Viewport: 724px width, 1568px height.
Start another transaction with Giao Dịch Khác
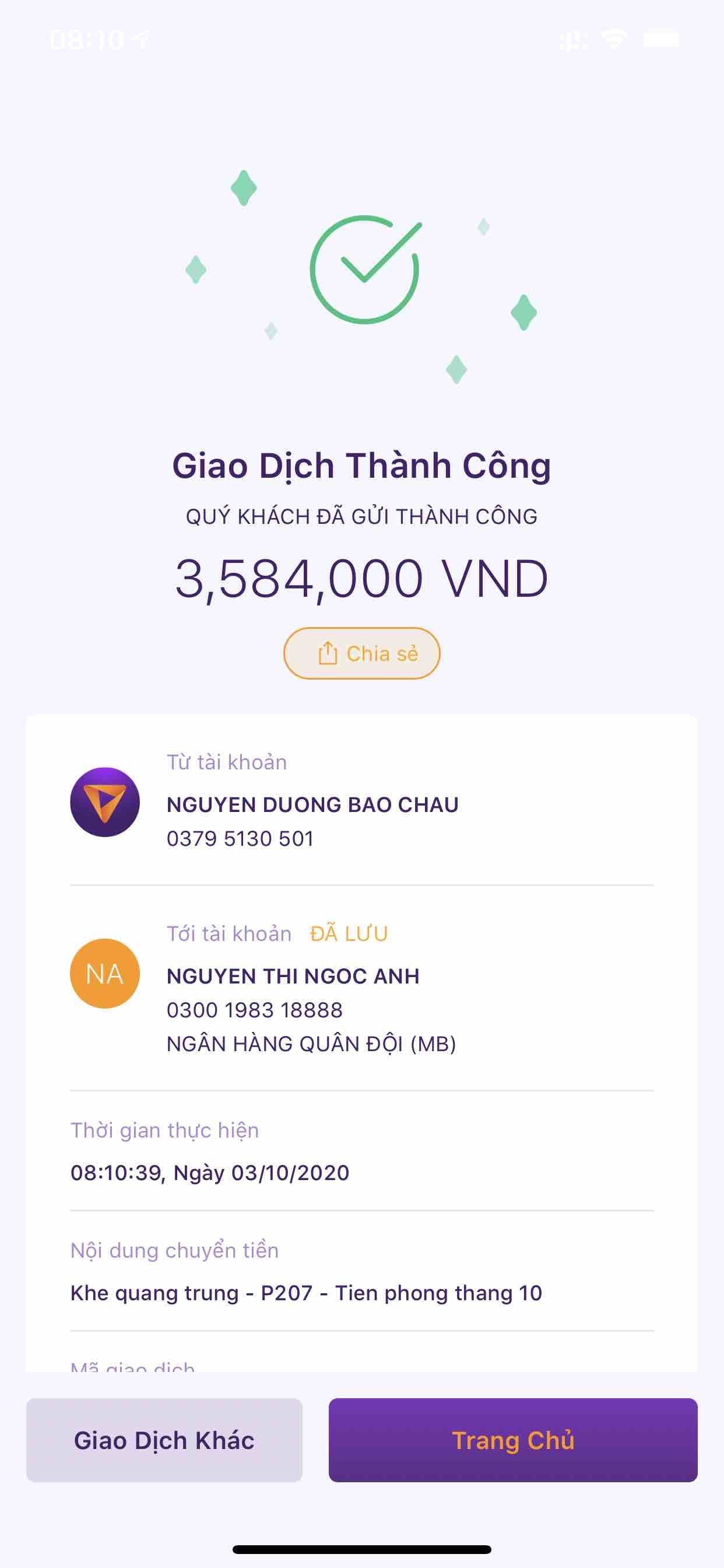pos(164,1440)
